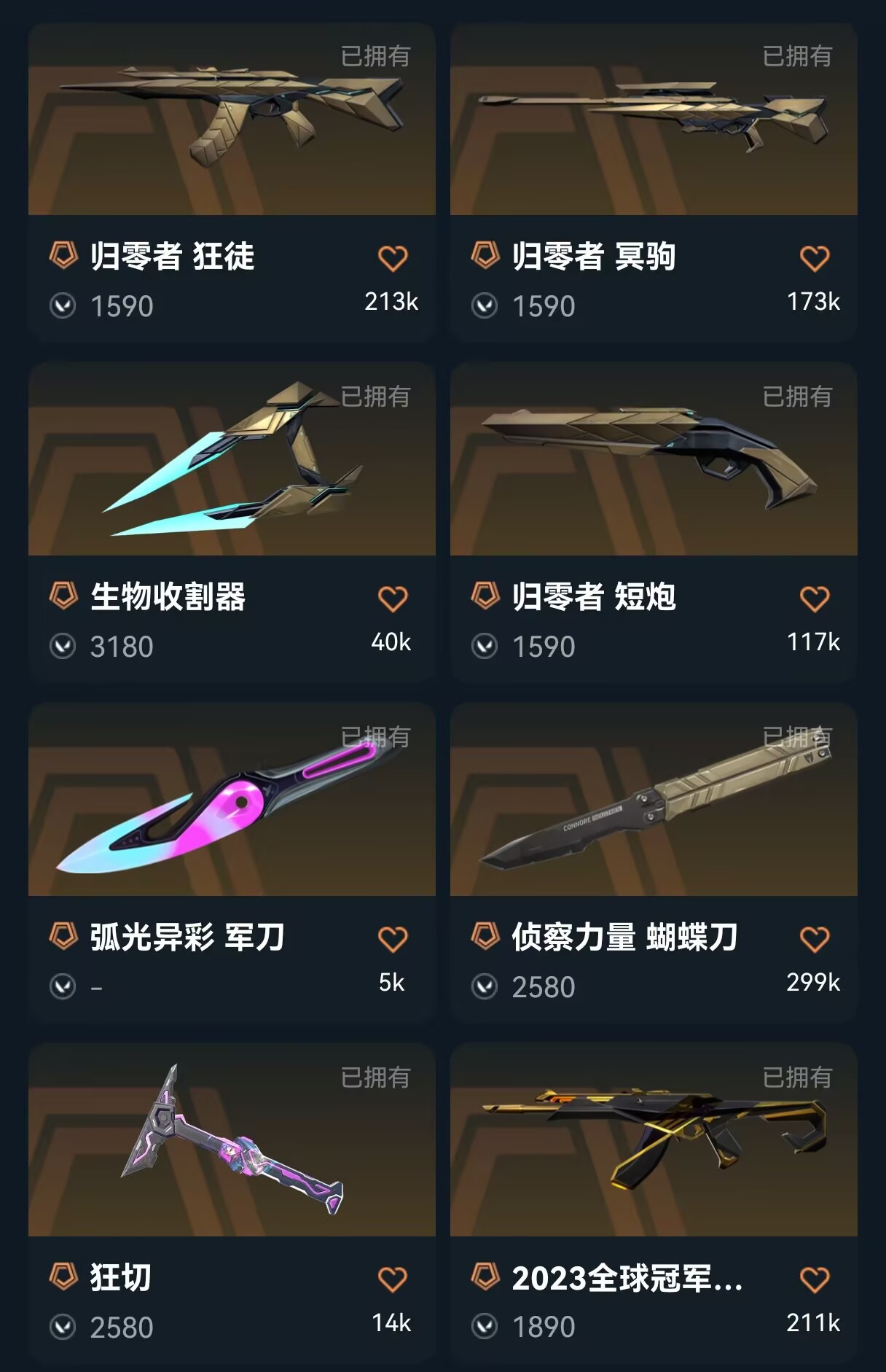The image size is (886, 1372).
Task: Tap the heart on 狂切
Action: [x=393, y=1280]
